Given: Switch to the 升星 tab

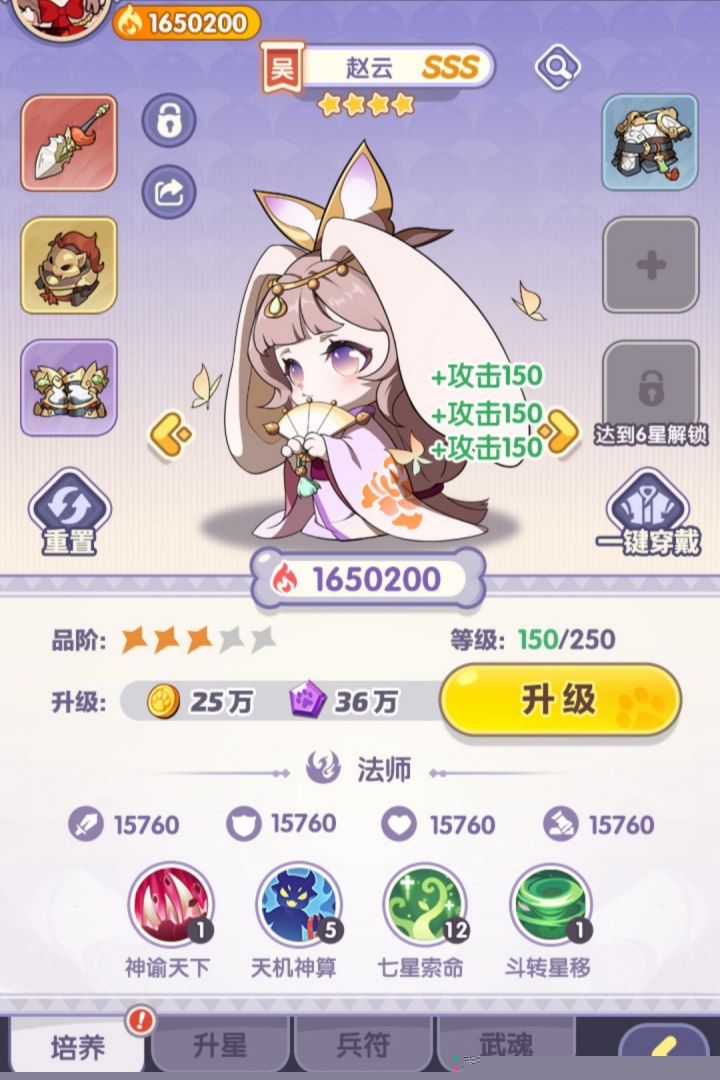Looking at the screenshot, I should pyautogui.click(x=220, y=1046).
